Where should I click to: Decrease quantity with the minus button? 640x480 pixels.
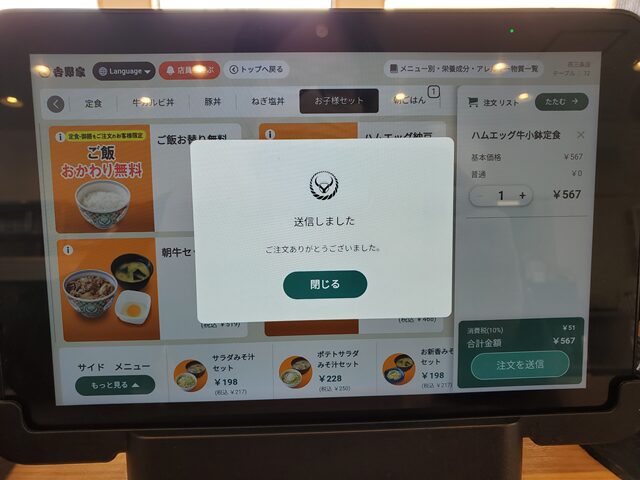pyautogui.click(x=481, y=196)
